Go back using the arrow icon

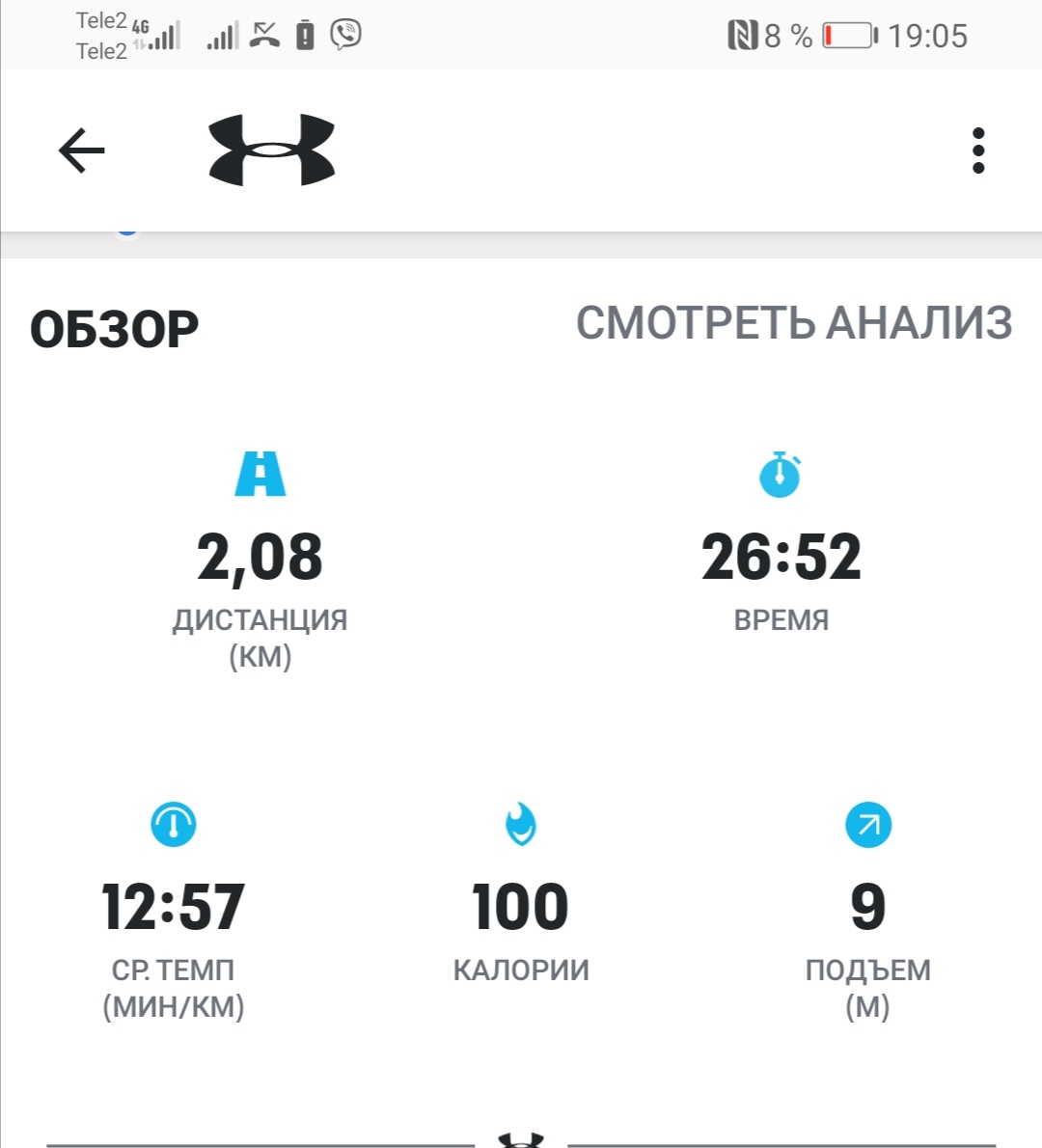pyautogui.click(x=81, y=151)
